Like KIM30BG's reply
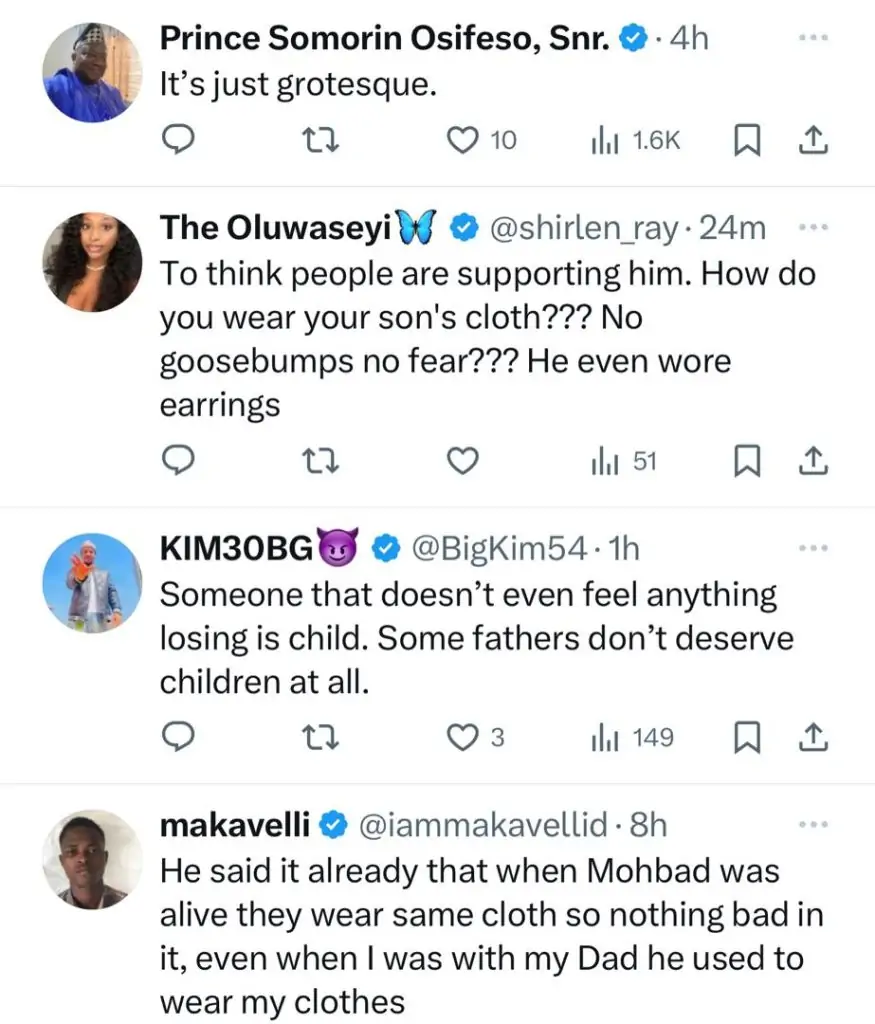The height and width of the screenshot is (1024, 875). 462,738
